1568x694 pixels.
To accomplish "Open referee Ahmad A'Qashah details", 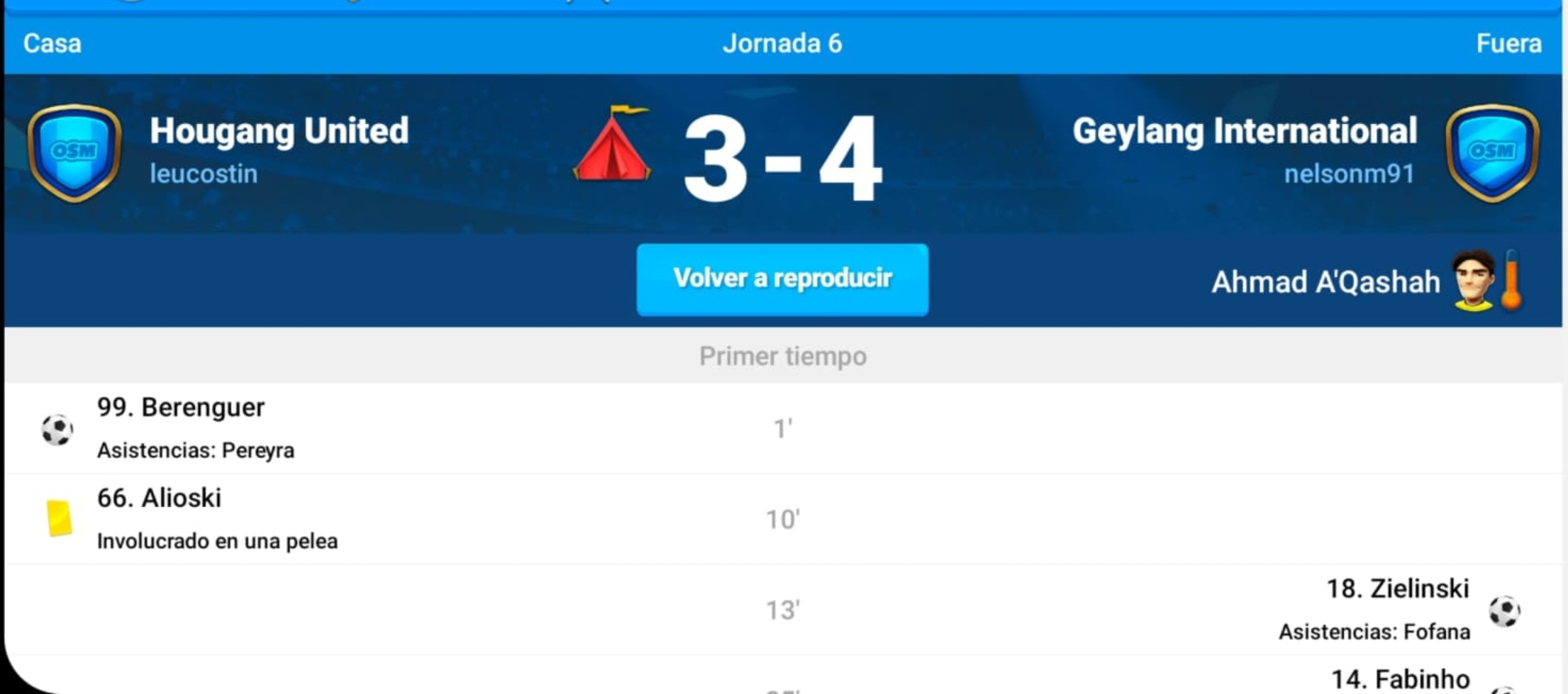I will pos(1325,282).
